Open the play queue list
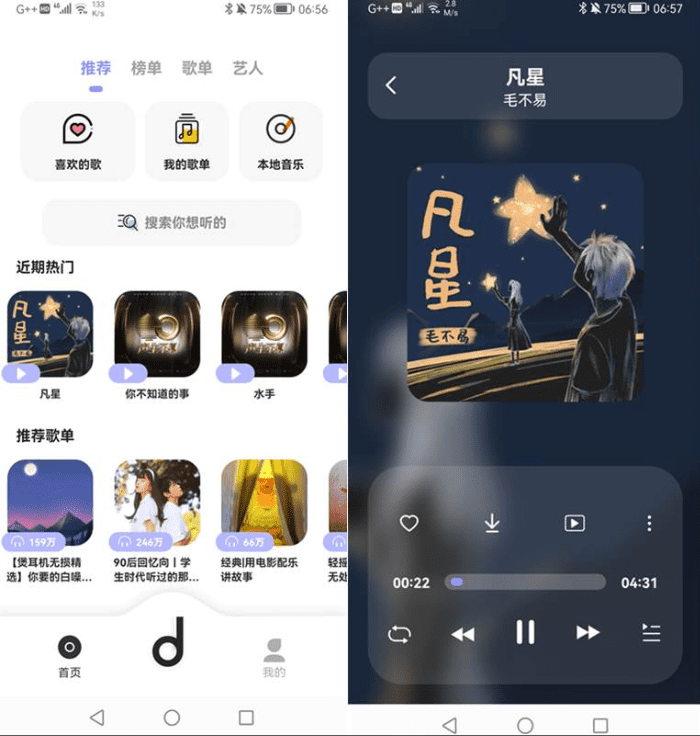 651,632
